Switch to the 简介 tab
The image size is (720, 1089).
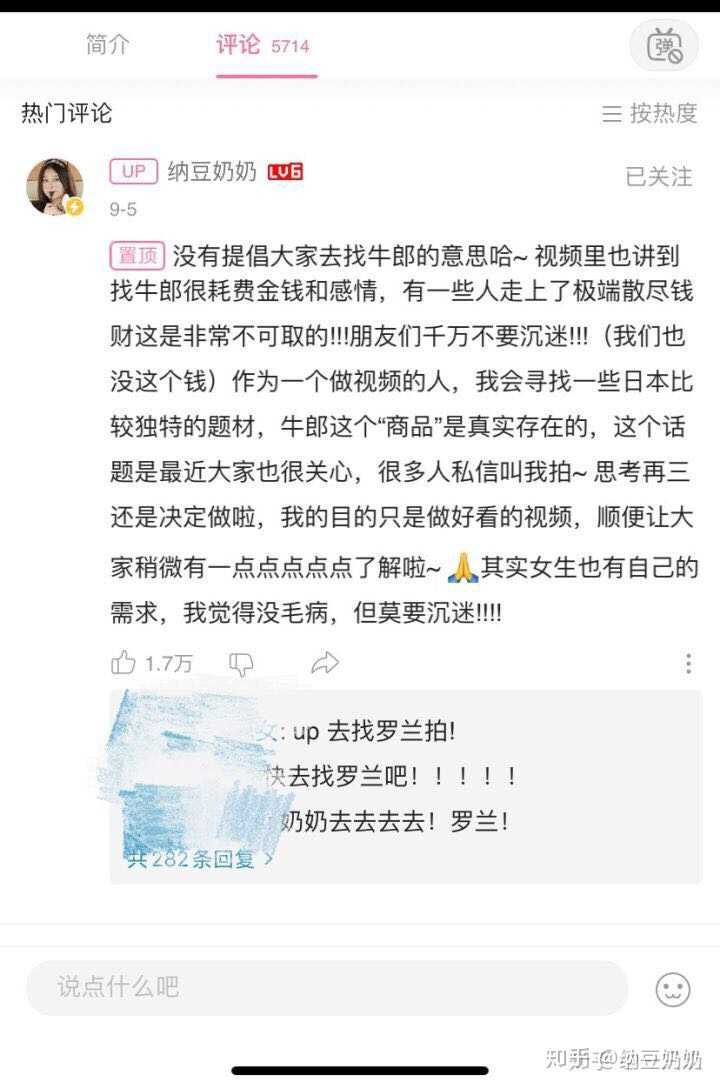point(107,45)
